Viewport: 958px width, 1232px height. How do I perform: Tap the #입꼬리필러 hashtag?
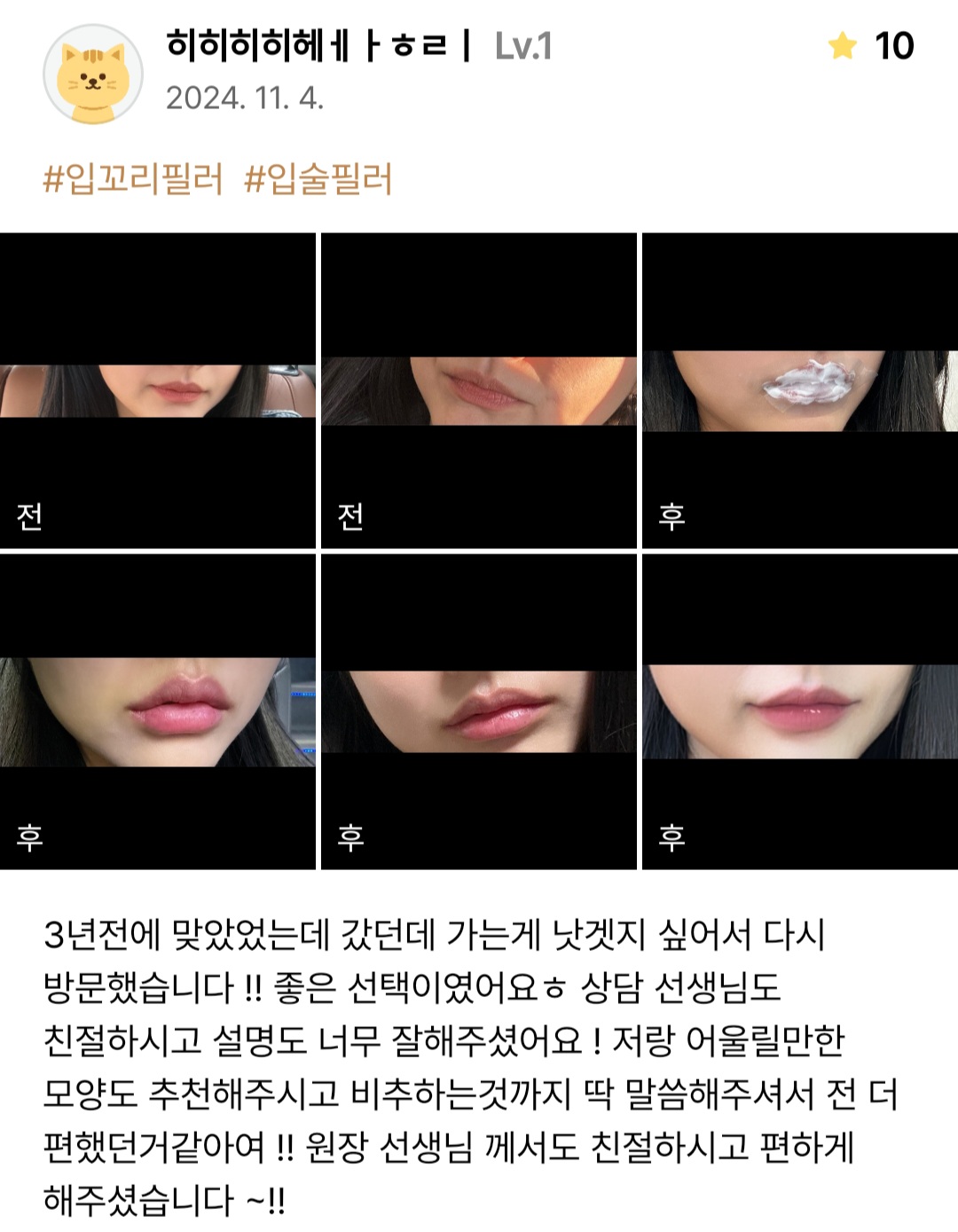(133, 179)
